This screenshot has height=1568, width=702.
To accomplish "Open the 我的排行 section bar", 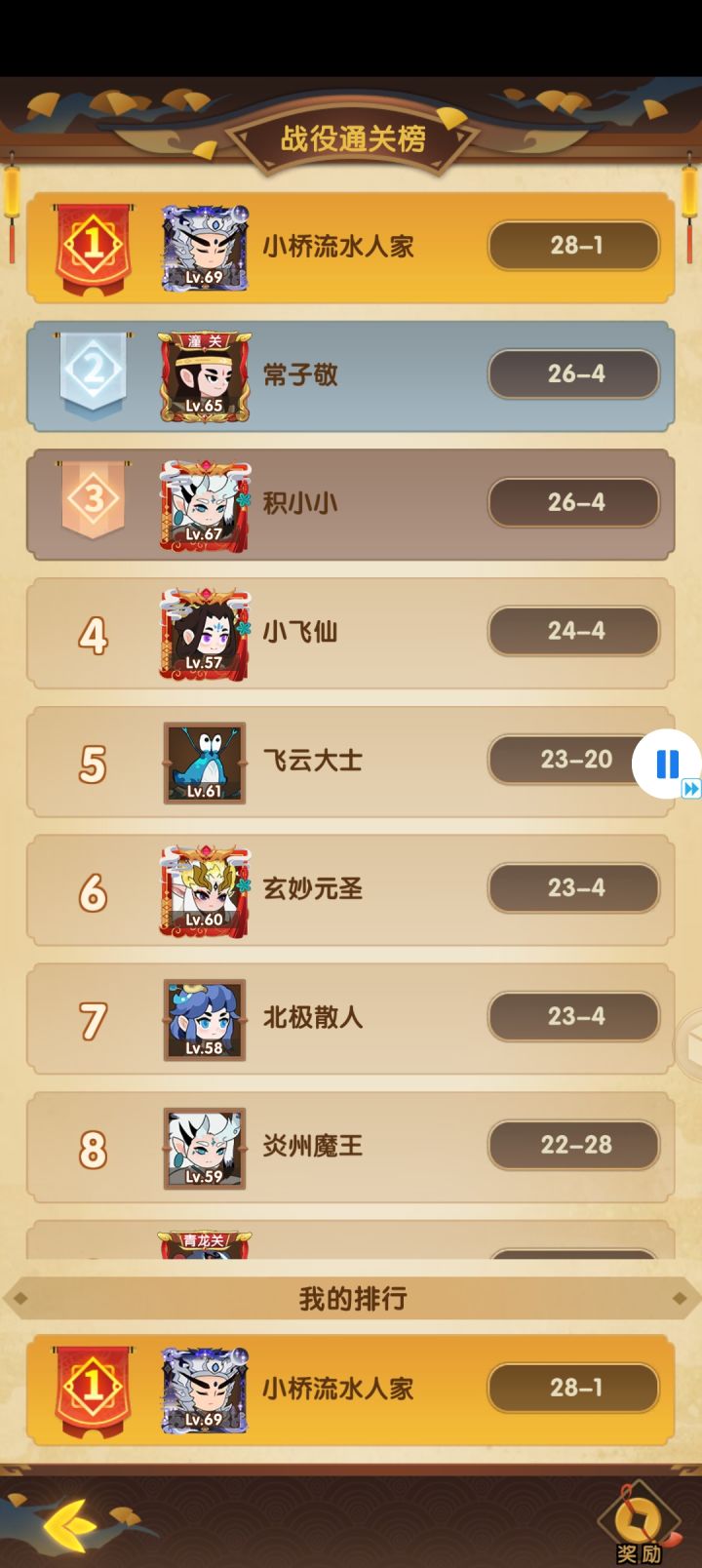I will pyautogui.click(x=351, y=1298).
